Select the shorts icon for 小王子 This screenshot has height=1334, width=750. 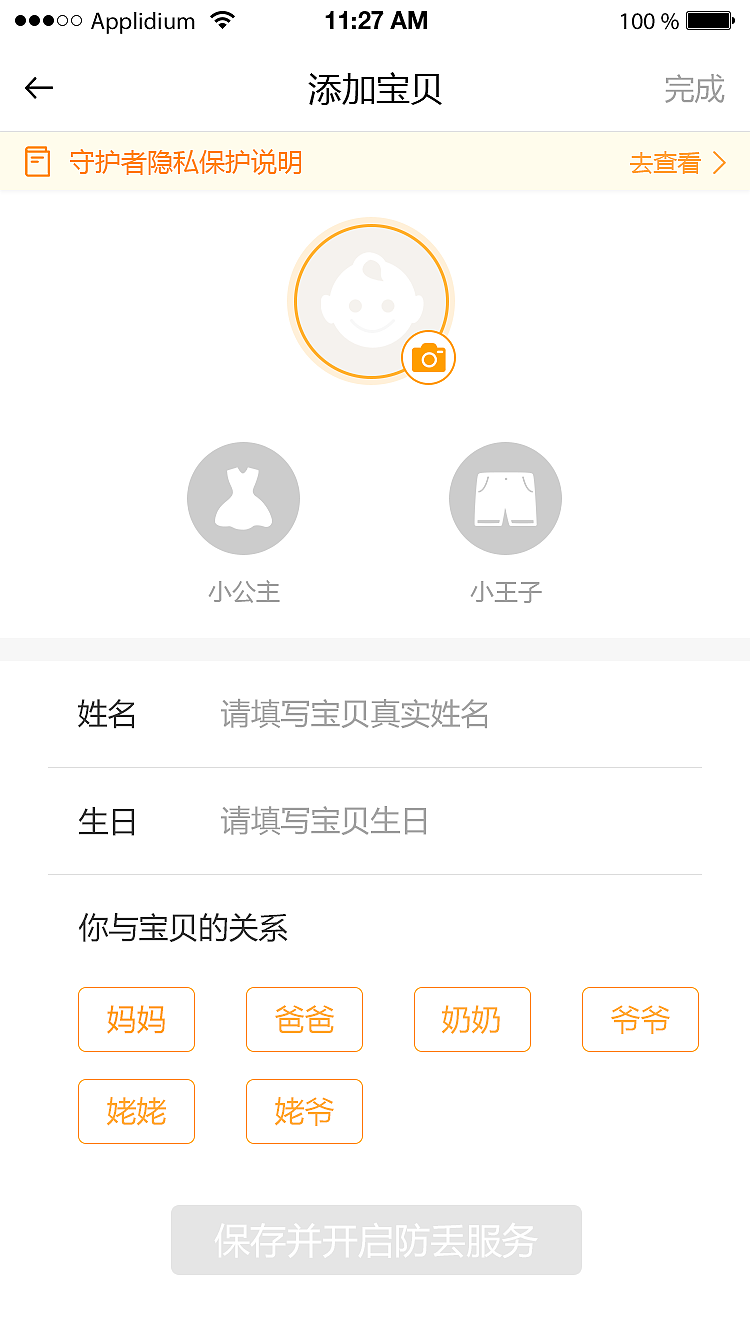(x=505, y=498)
